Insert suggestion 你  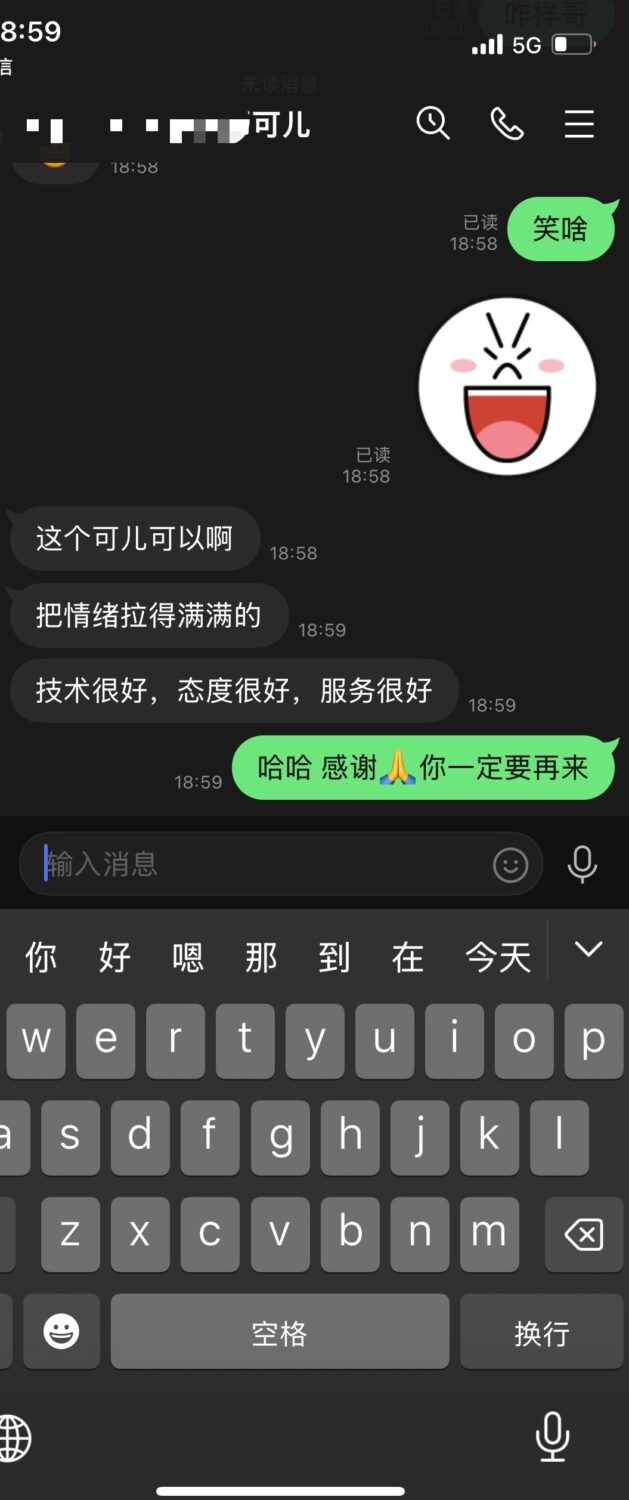(41, 957)
